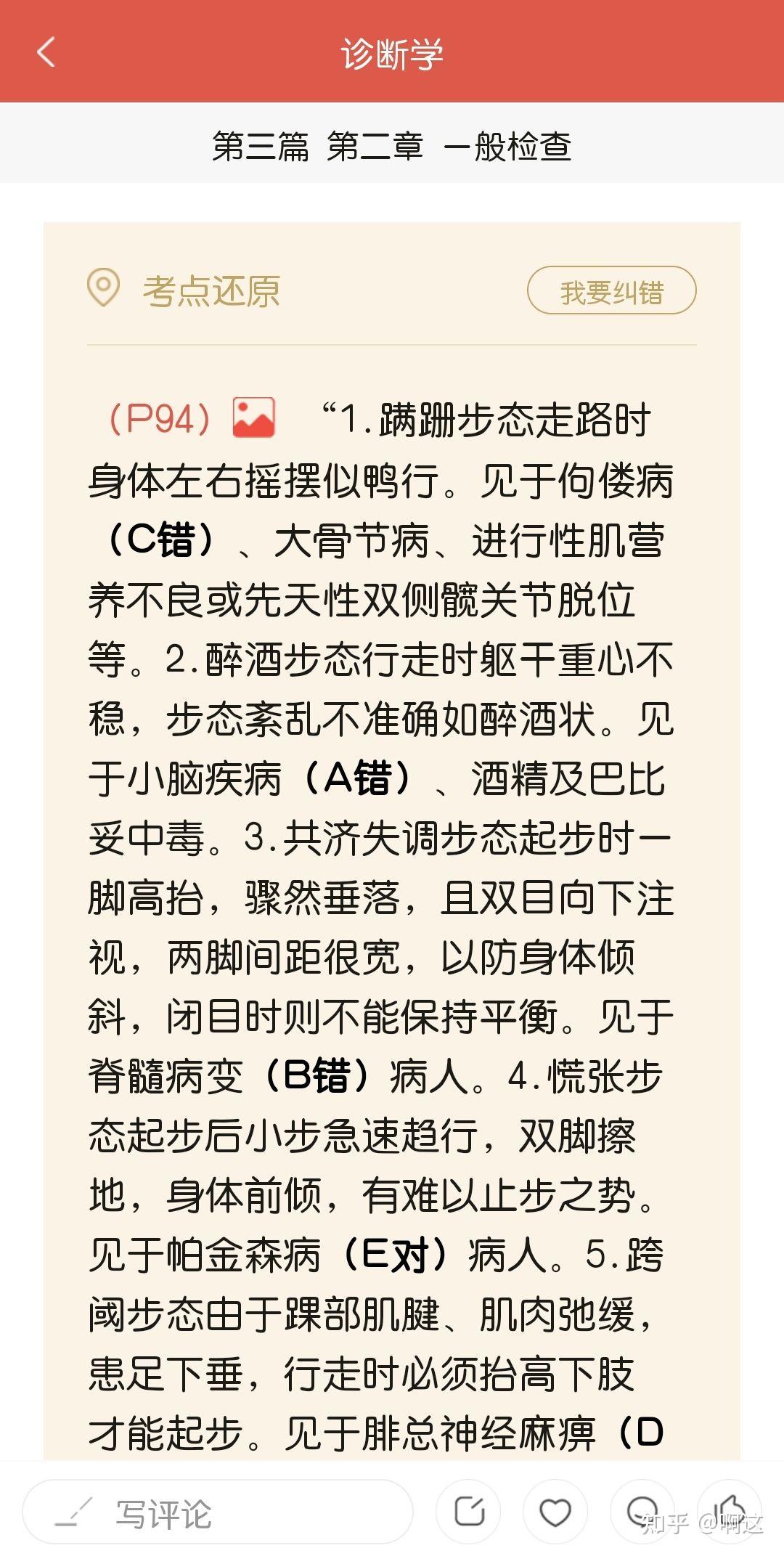Go back using the top-left arrow
This screenshot has height=1556, width=784.
tap(46, 52)
